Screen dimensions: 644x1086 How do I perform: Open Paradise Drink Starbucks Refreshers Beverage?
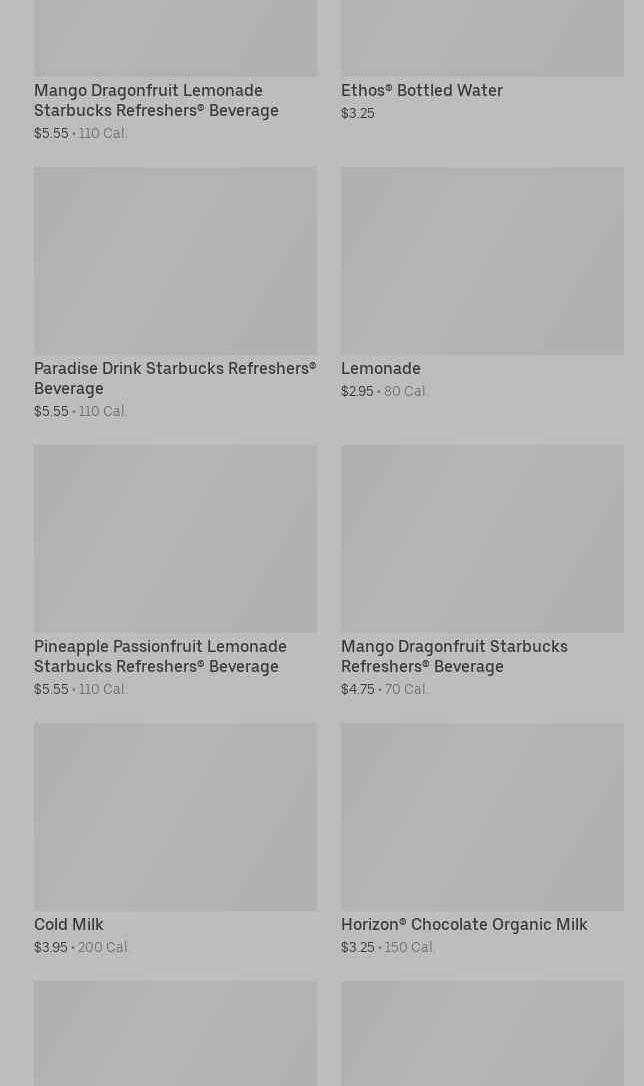[175, 378]
